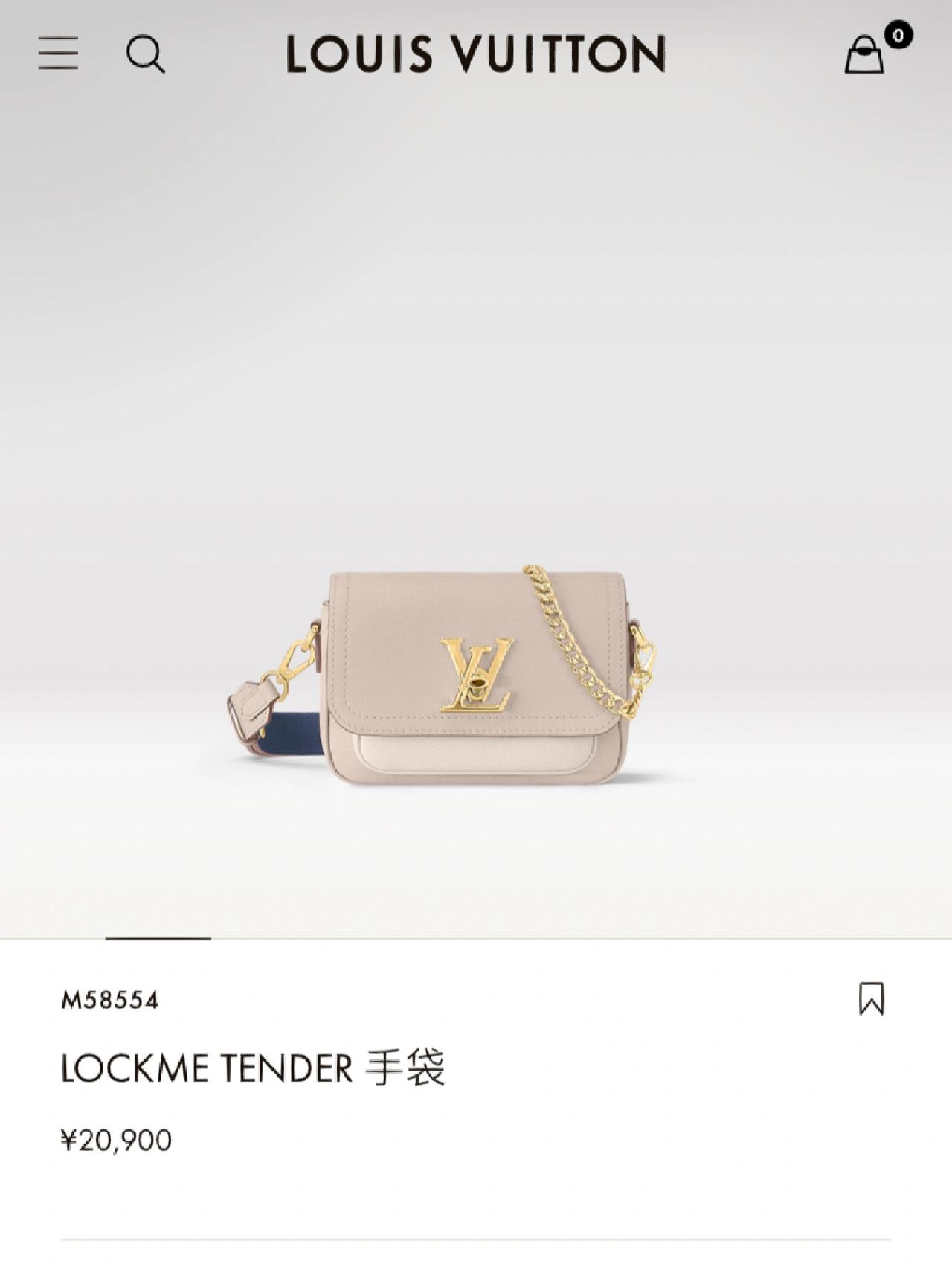
Task: Open the hamburger navigation menu
Action: tap(58, 54)
